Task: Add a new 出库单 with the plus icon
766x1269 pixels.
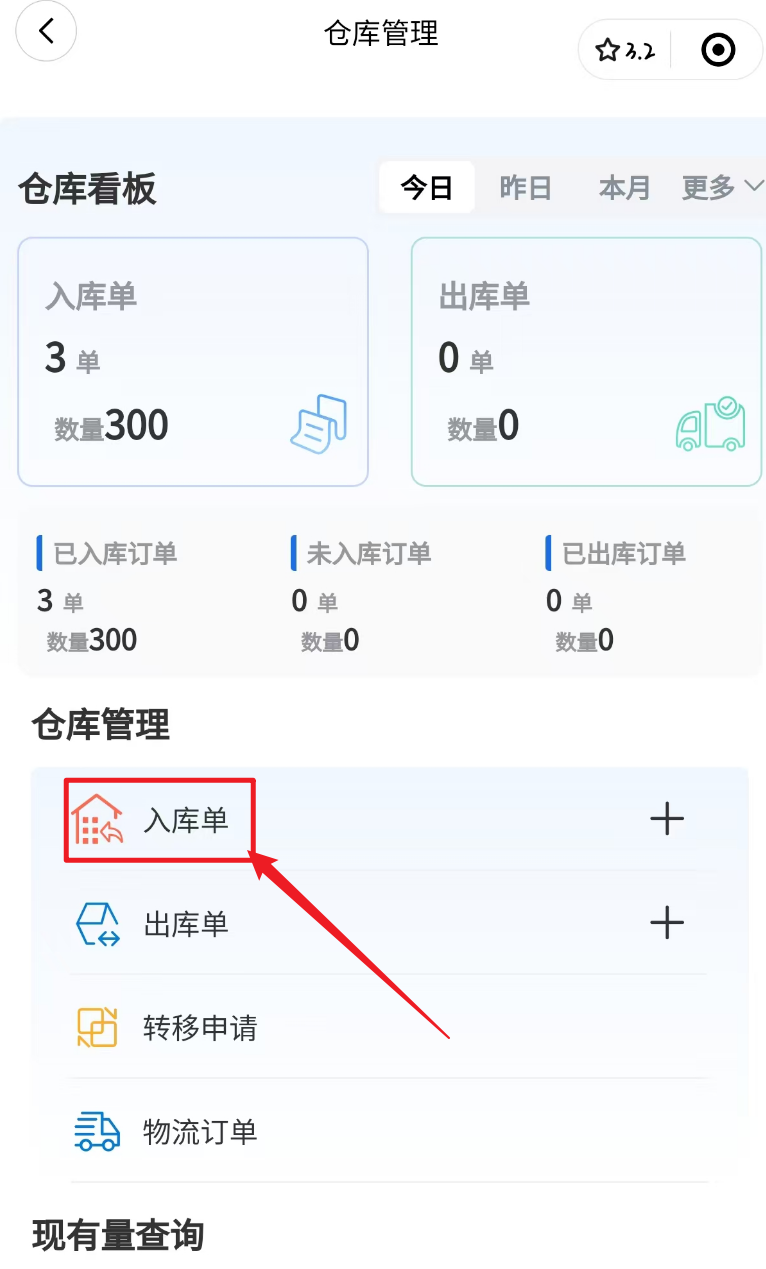Action: click(667, 923)
